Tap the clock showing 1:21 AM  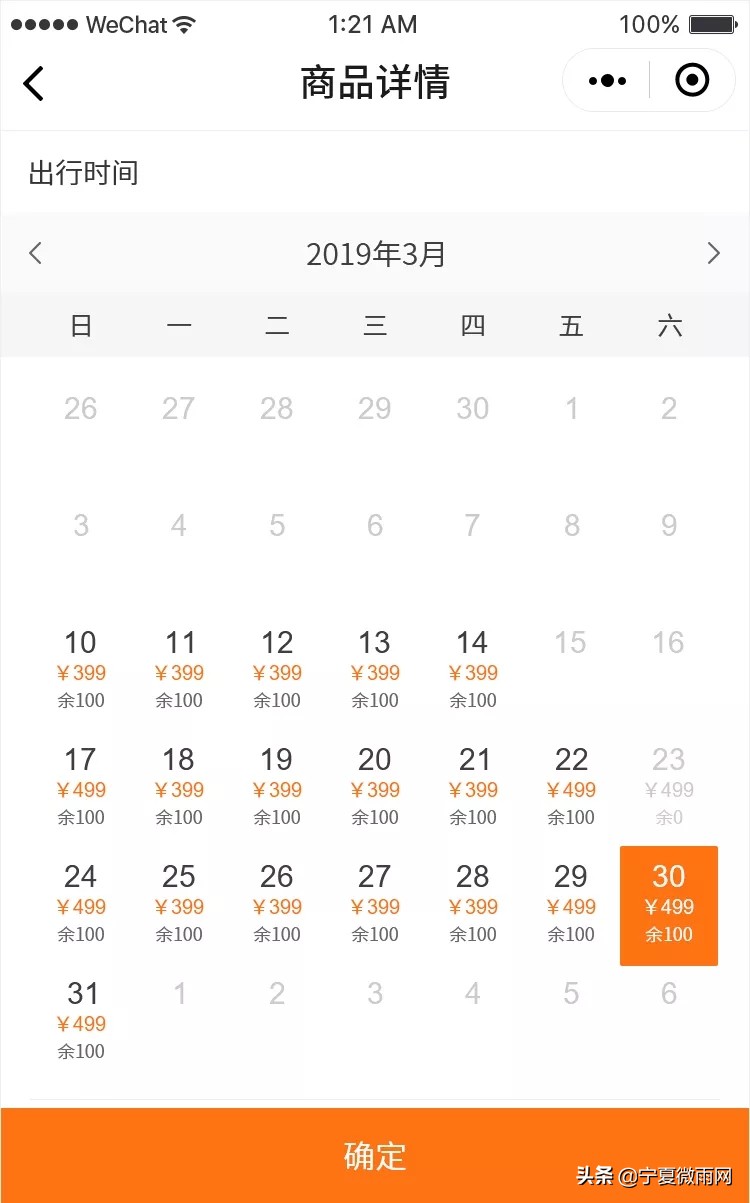[x=373, y=24]
